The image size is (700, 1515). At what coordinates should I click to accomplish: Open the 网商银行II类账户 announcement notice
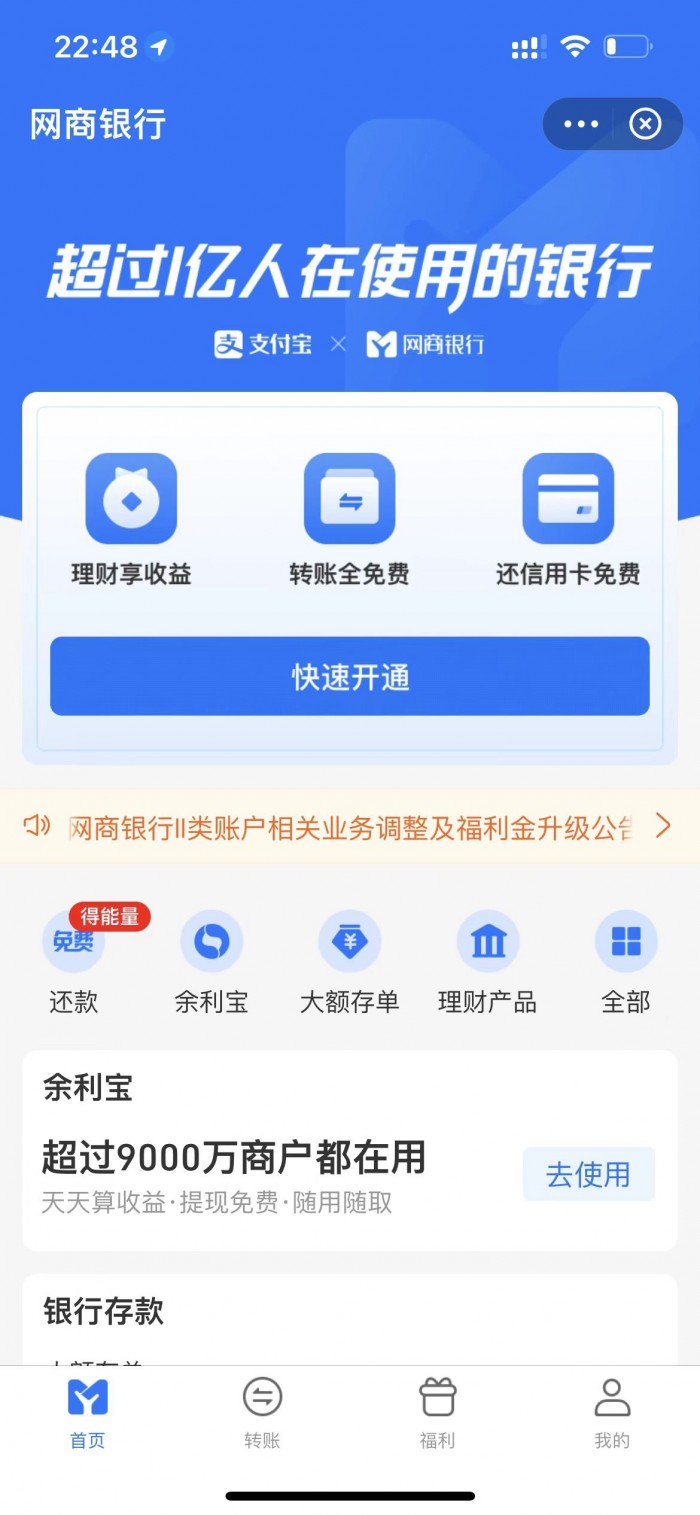tap(350, 826)
